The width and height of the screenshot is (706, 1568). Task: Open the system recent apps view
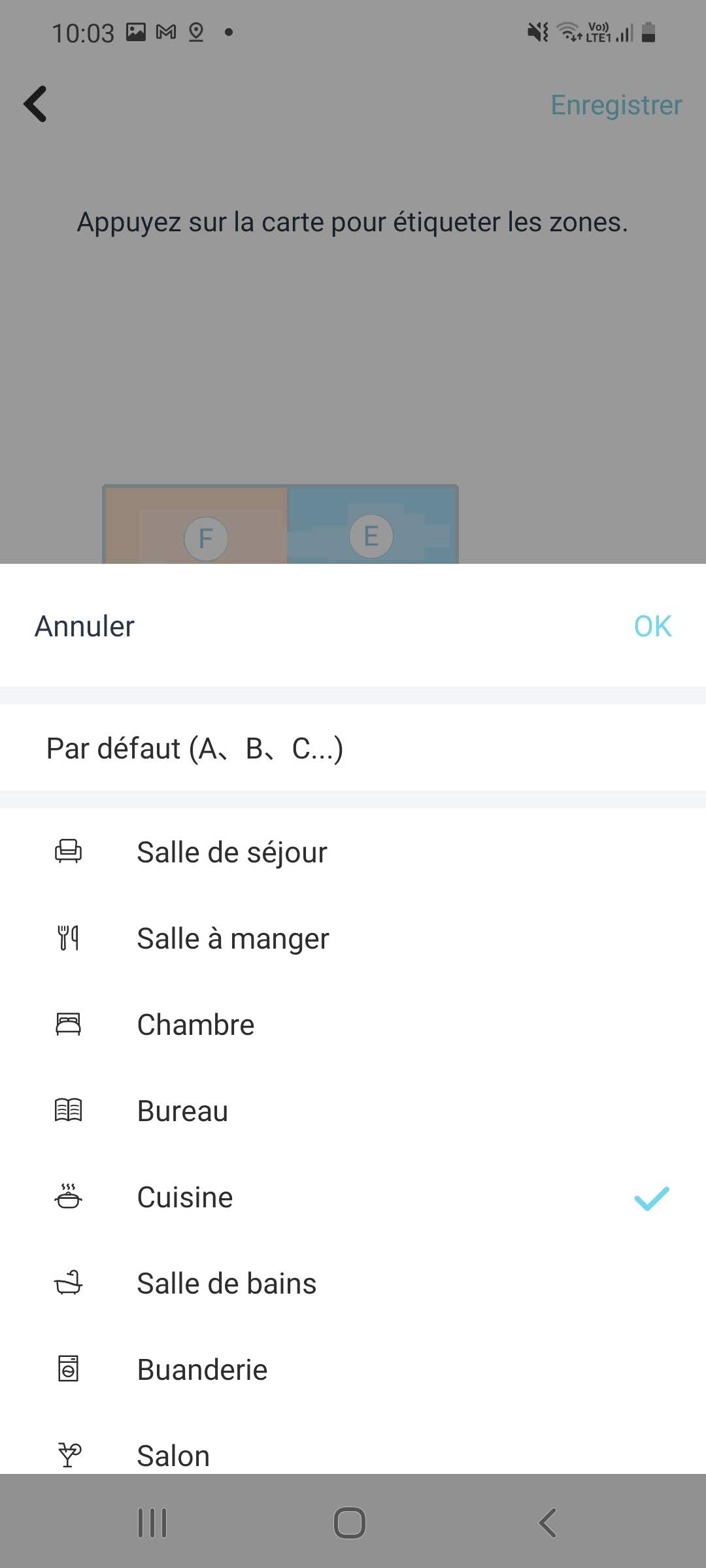click(152, 1523)
